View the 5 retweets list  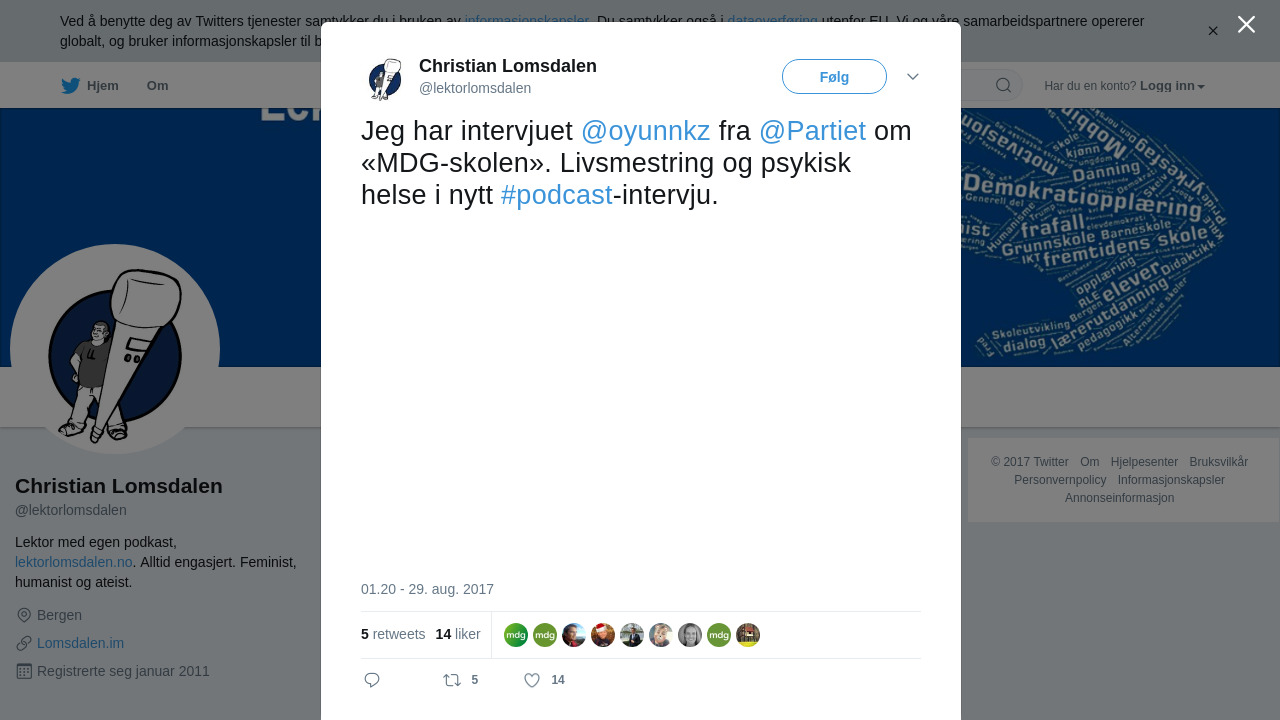393,634
